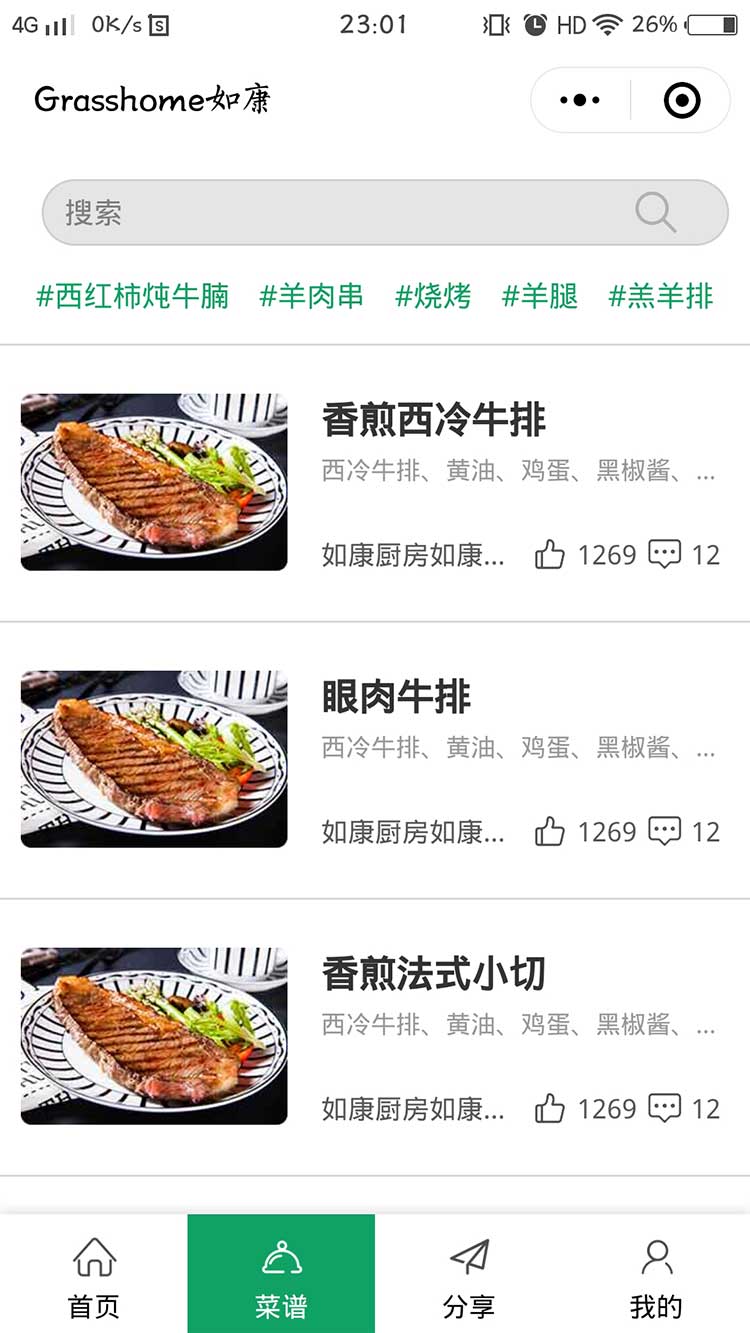The width and height of the screenshot is (750, 1333).
Task: Open comments on 香煎西冷牛排
Action: [x=665, y=555]
